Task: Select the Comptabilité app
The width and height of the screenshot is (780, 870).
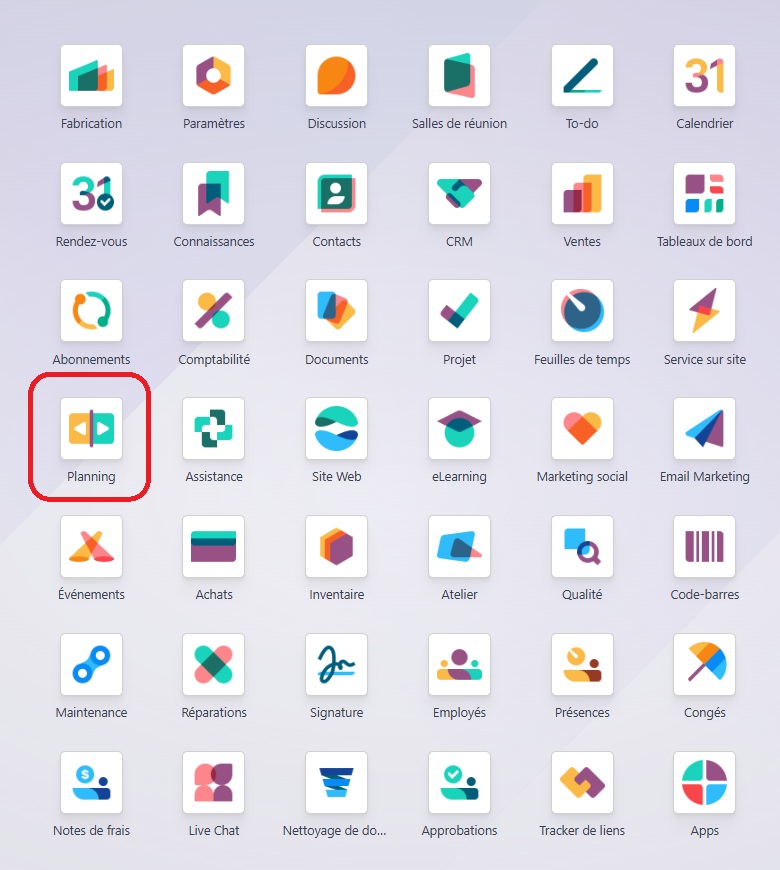Action: tap(214, 311)
